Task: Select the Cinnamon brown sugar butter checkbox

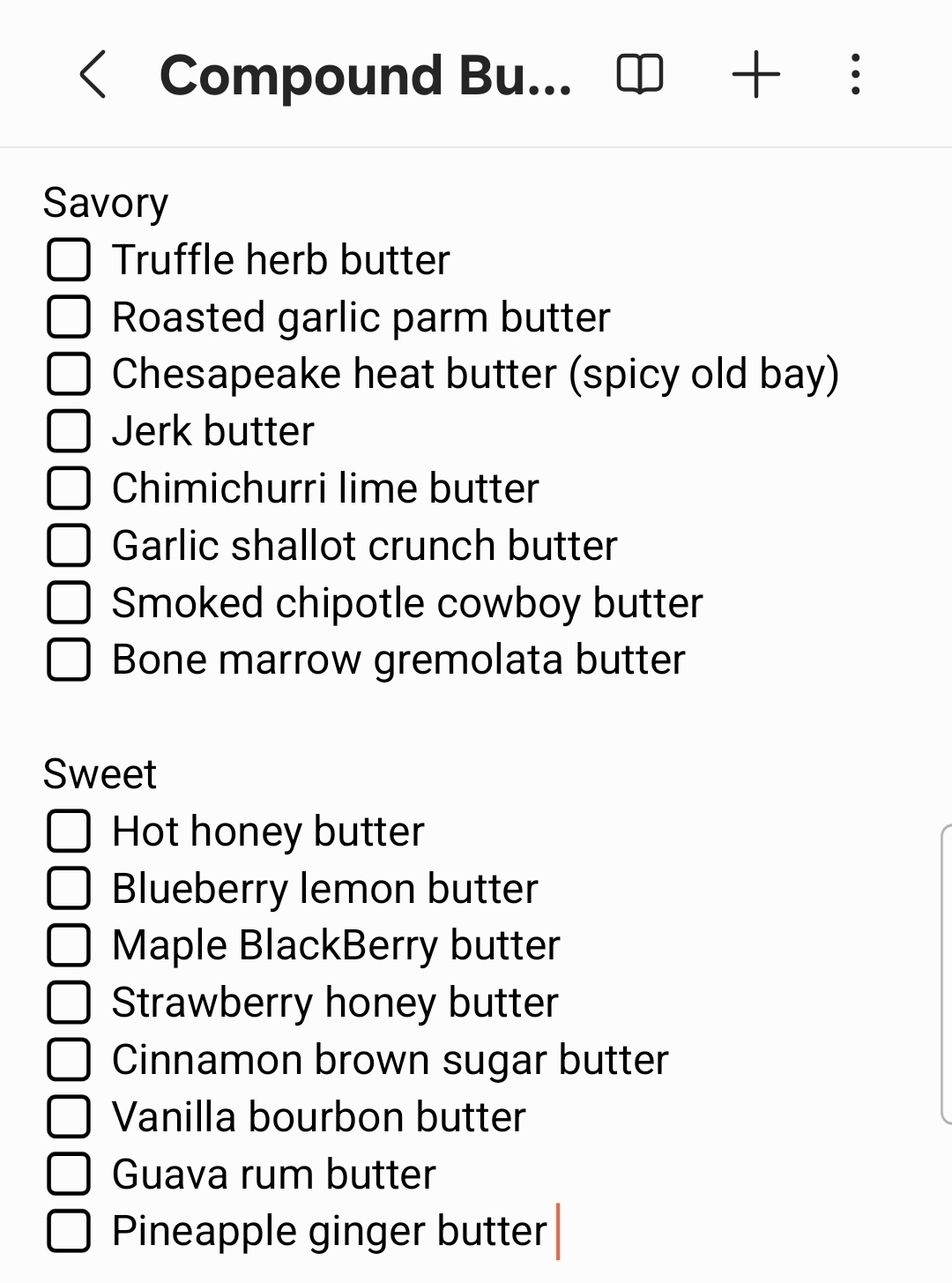Action: click(x=69, y=1060)
